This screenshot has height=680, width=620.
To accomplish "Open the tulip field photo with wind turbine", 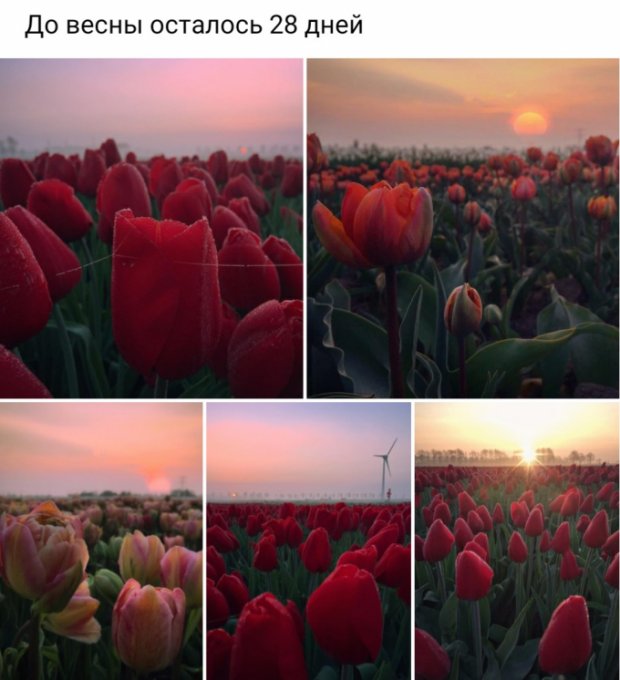I will [309, 540].
